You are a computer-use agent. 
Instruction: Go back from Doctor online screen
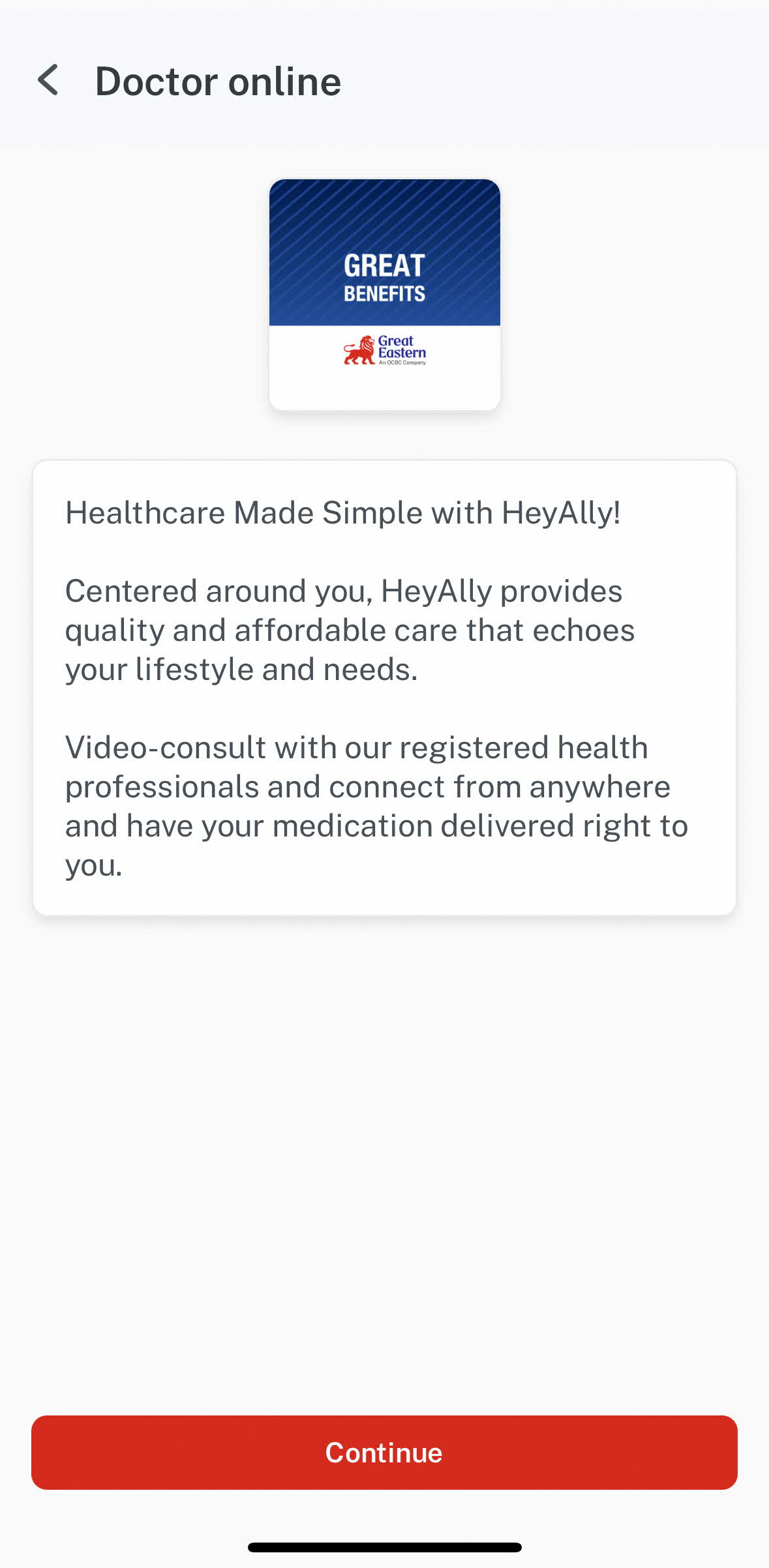(x=48, y=81)
